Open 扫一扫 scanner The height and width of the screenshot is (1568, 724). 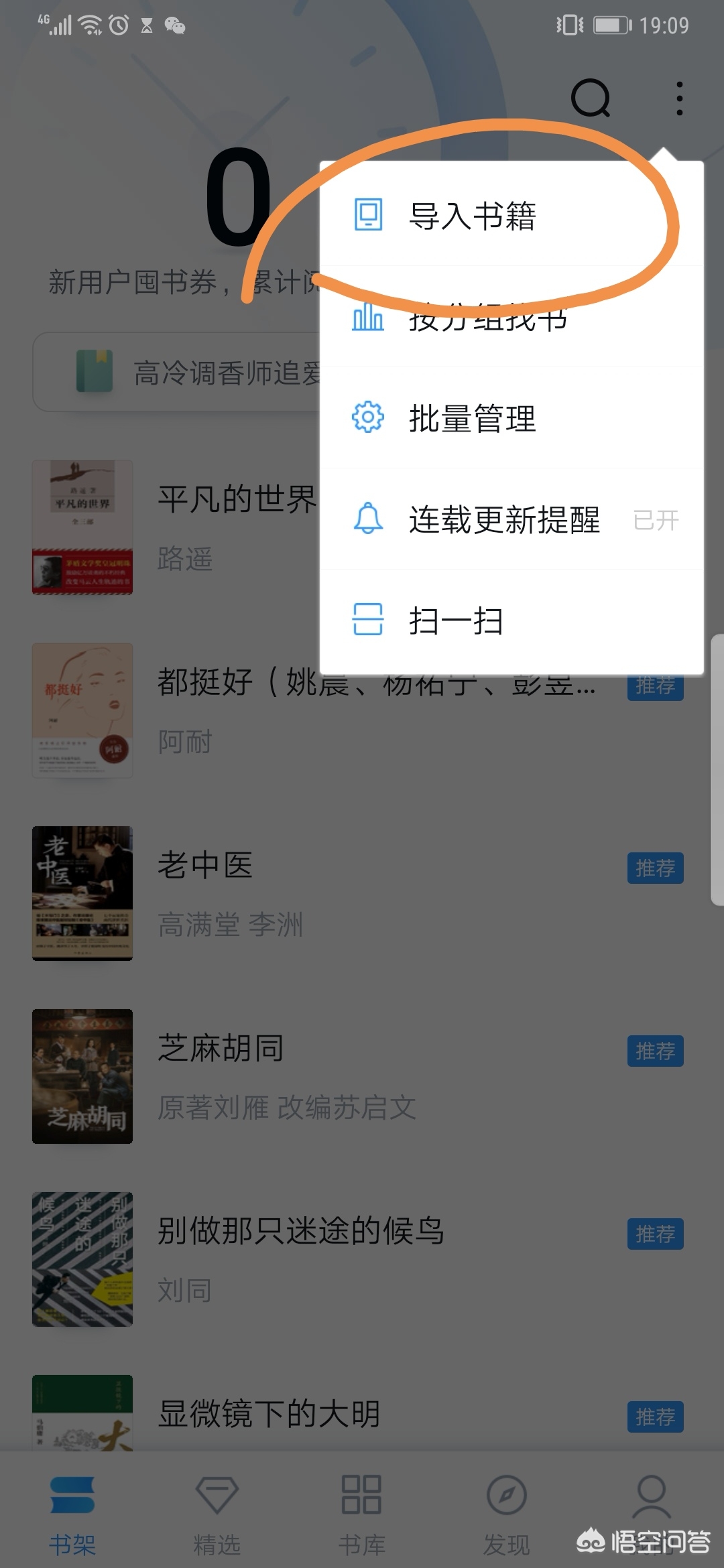point(456,620)
